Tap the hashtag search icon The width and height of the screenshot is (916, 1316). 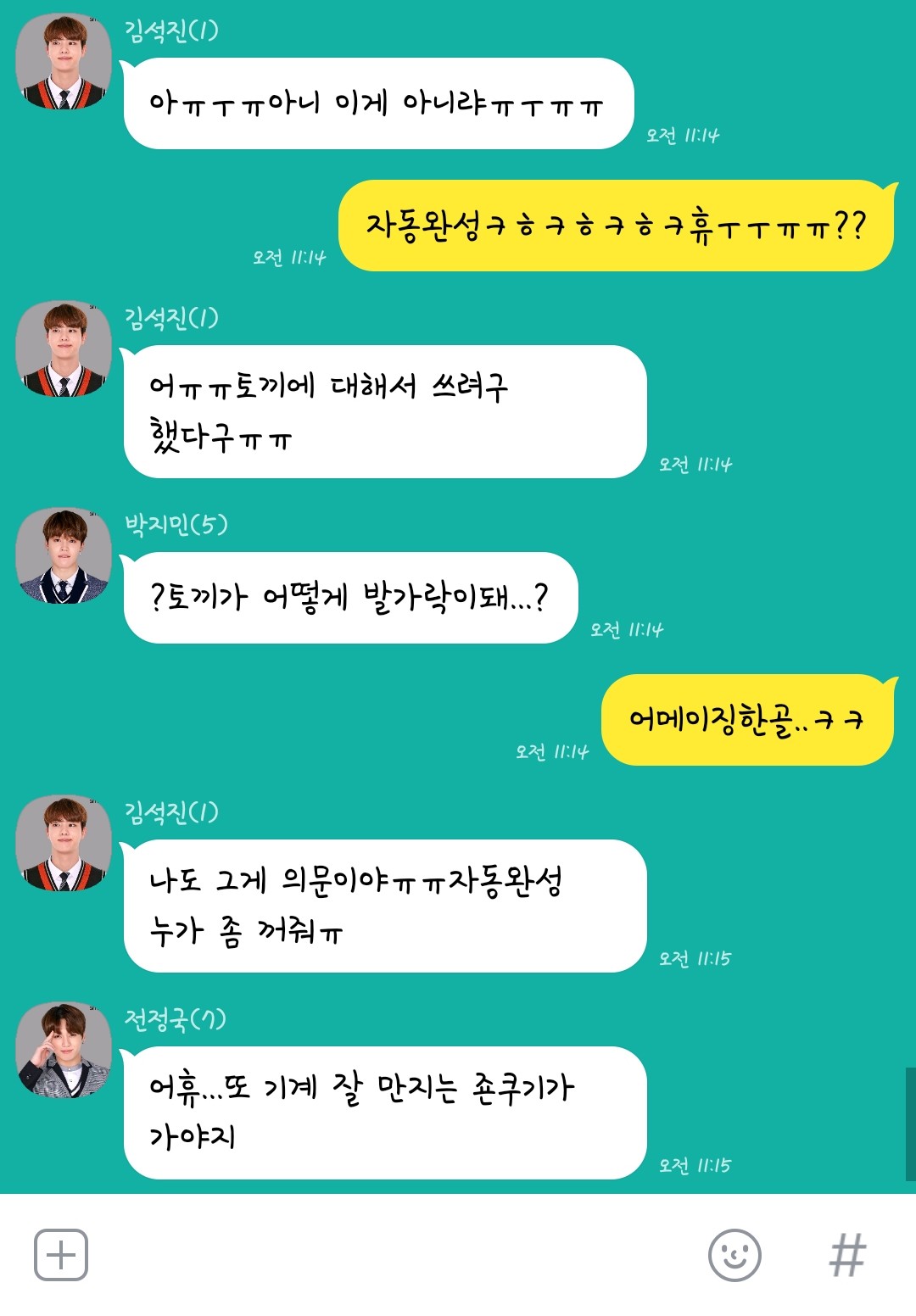[x=847, y=1255]
